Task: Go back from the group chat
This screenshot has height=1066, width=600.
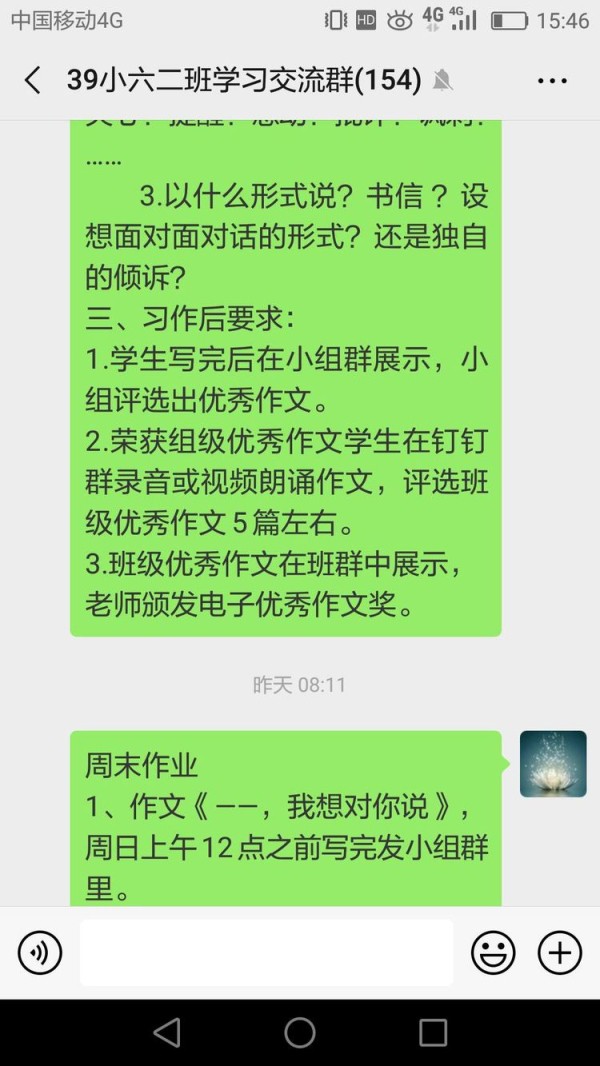Action: [33, 81]
